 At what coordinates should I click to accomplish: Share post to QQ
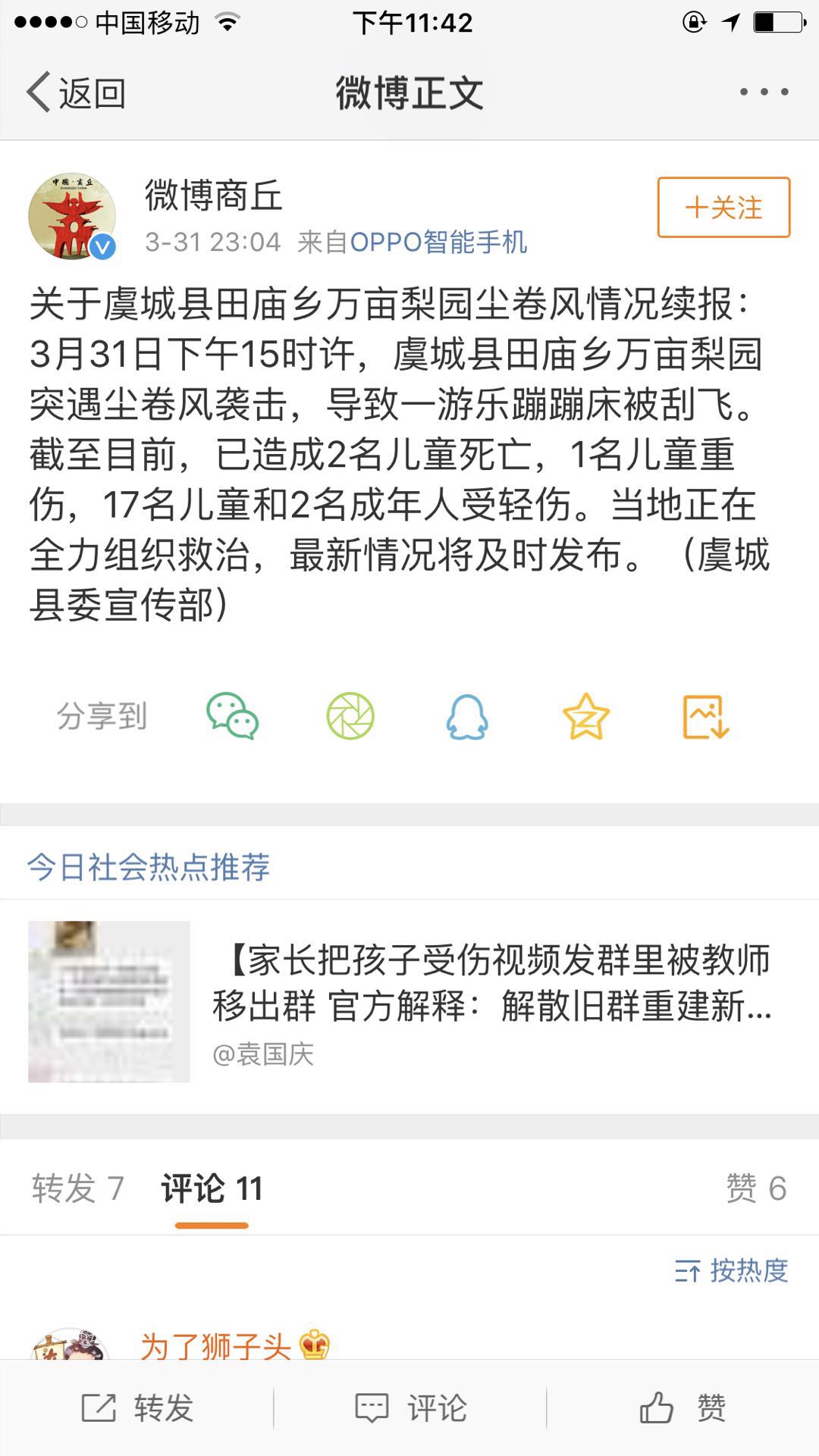[467, 716]
